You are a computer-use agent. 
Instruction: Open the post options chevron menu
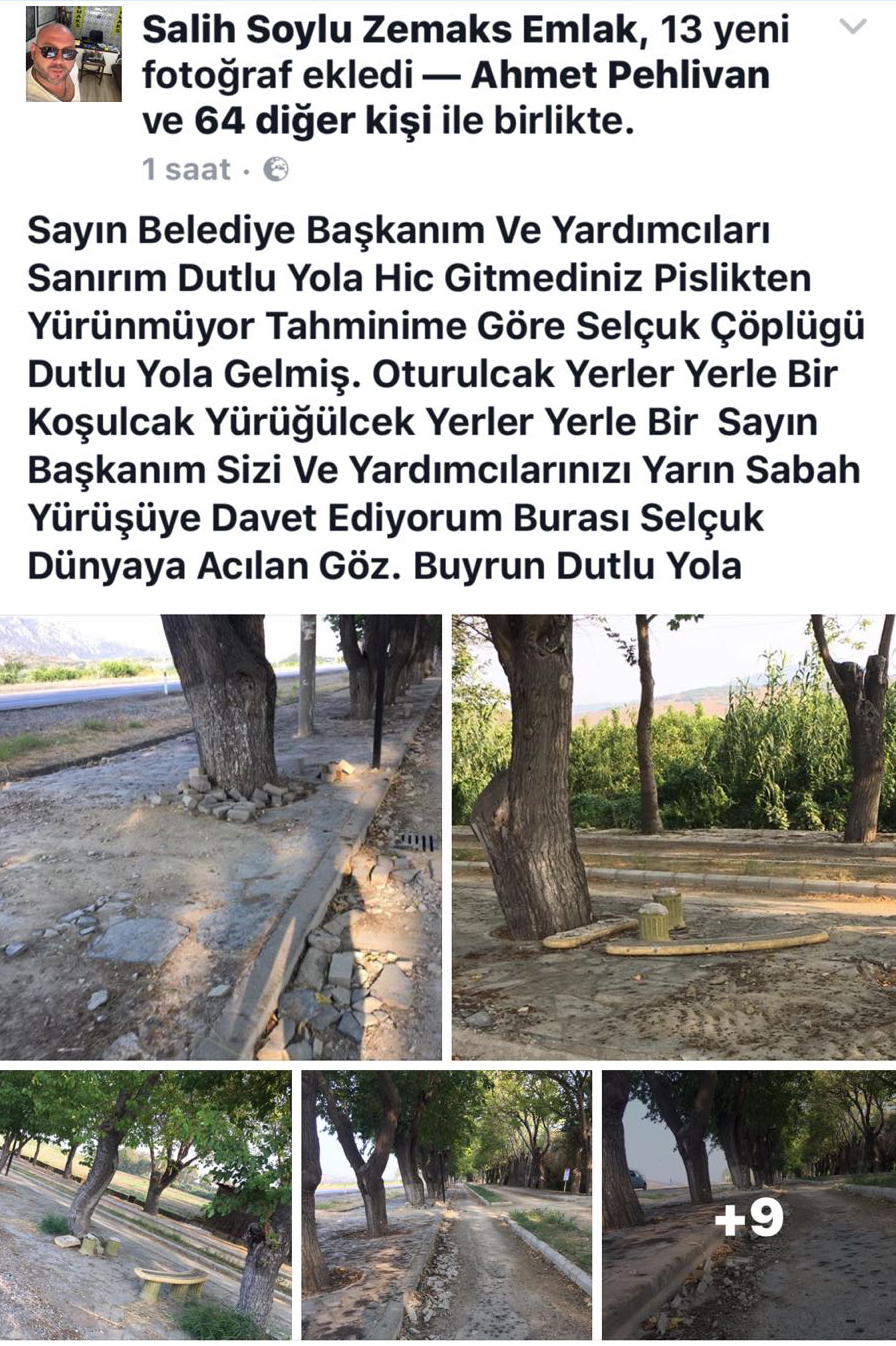pyautogui.click(x=852, y=27)
